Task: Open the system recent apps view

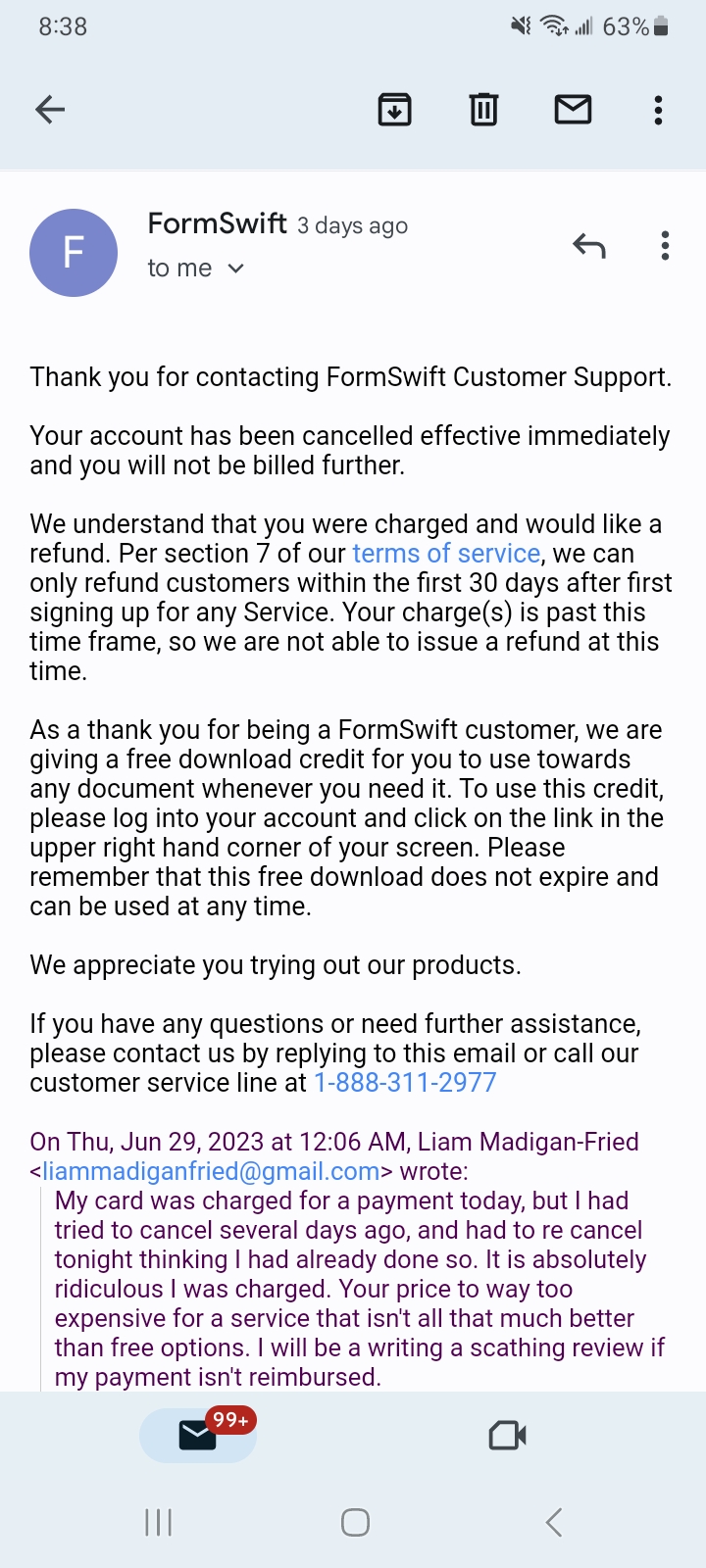Action: pos(158,1522)
